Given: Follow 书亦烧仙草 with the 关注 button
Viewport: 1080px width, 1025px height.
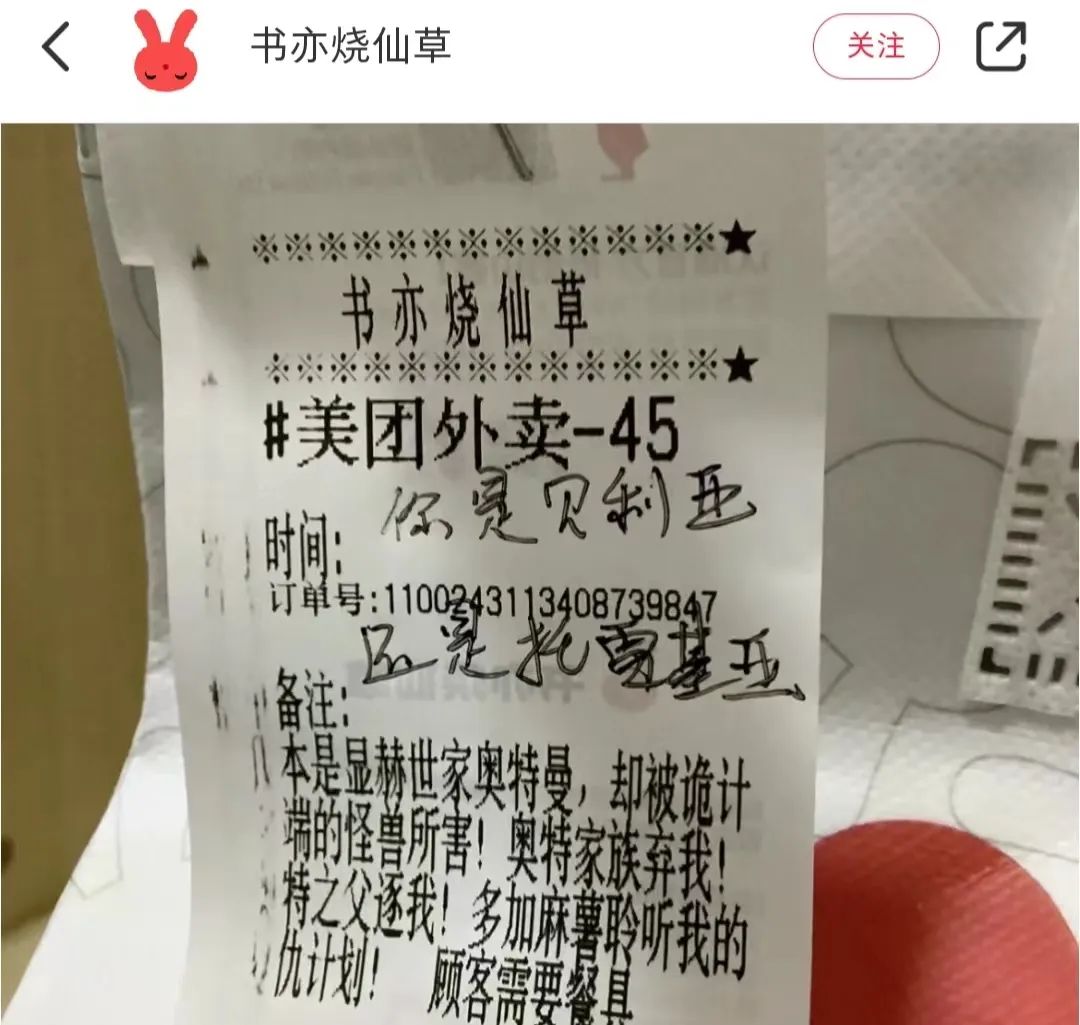Looking at the screenshot, I should coord(876,46).
